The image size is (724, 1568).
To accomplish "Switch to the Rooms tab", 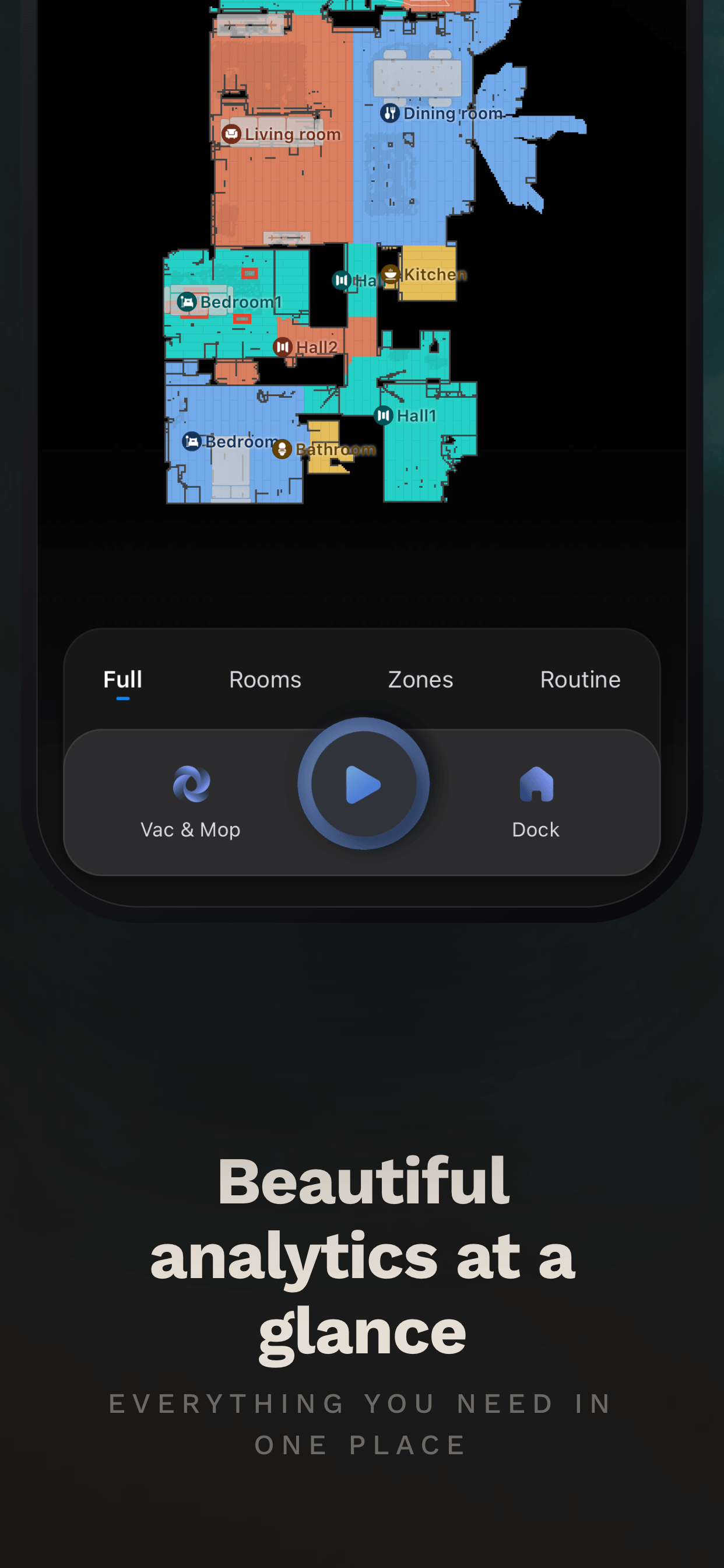I will (x=265, y=680).
